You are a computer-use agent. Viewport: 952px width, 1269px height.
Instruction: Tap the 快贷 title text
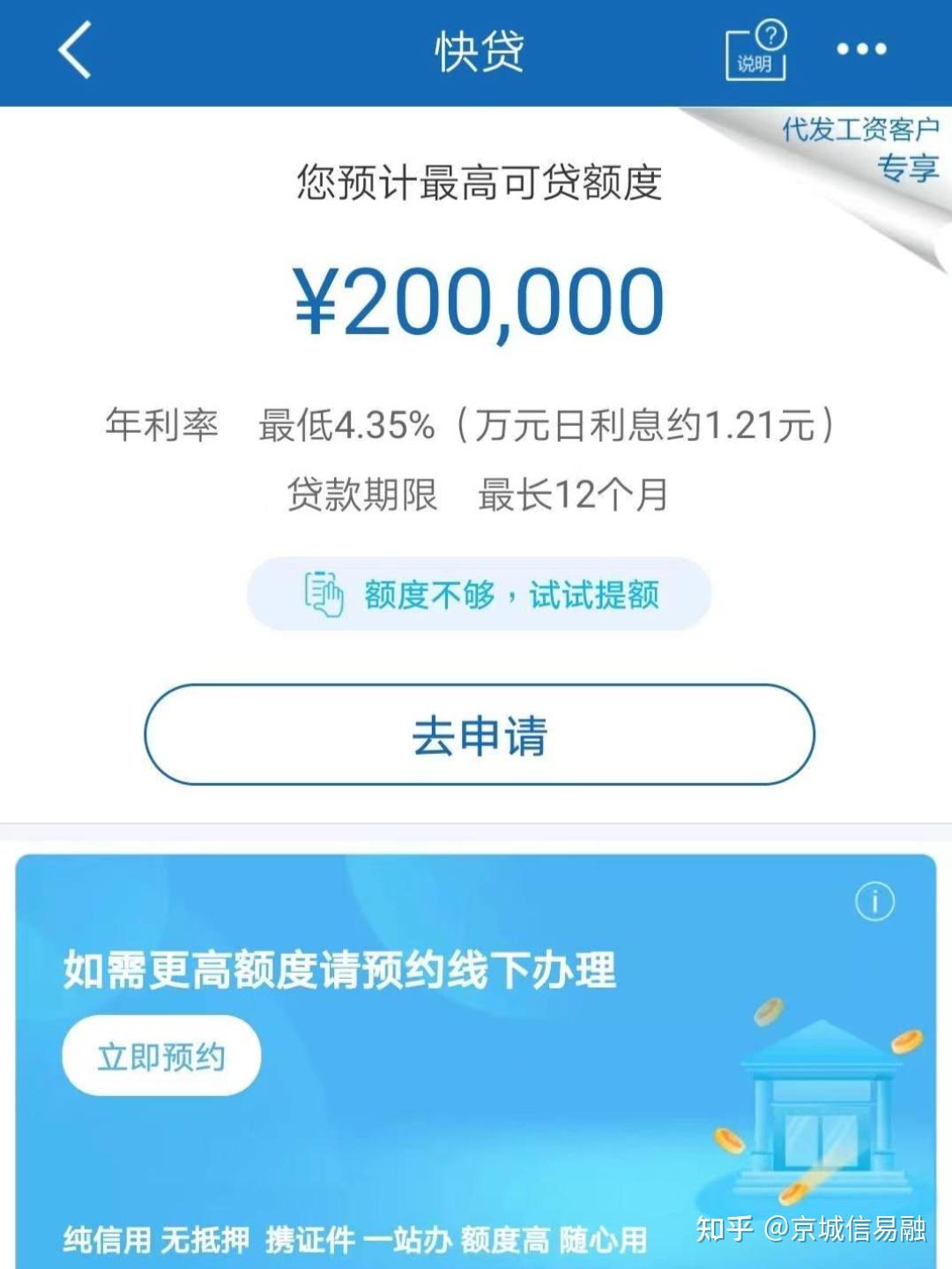[475, 50]
